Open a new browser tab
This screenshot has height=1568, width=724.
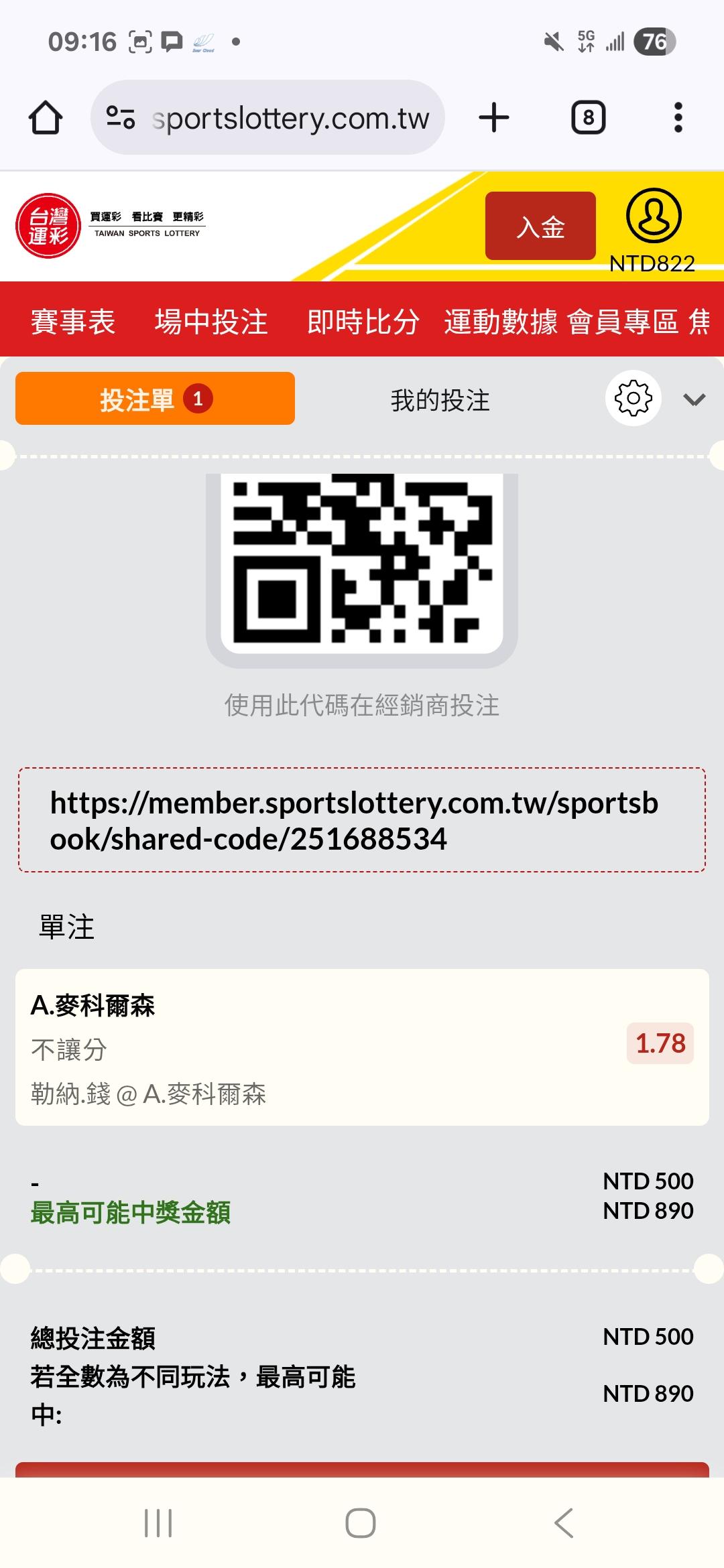[494, 118]
